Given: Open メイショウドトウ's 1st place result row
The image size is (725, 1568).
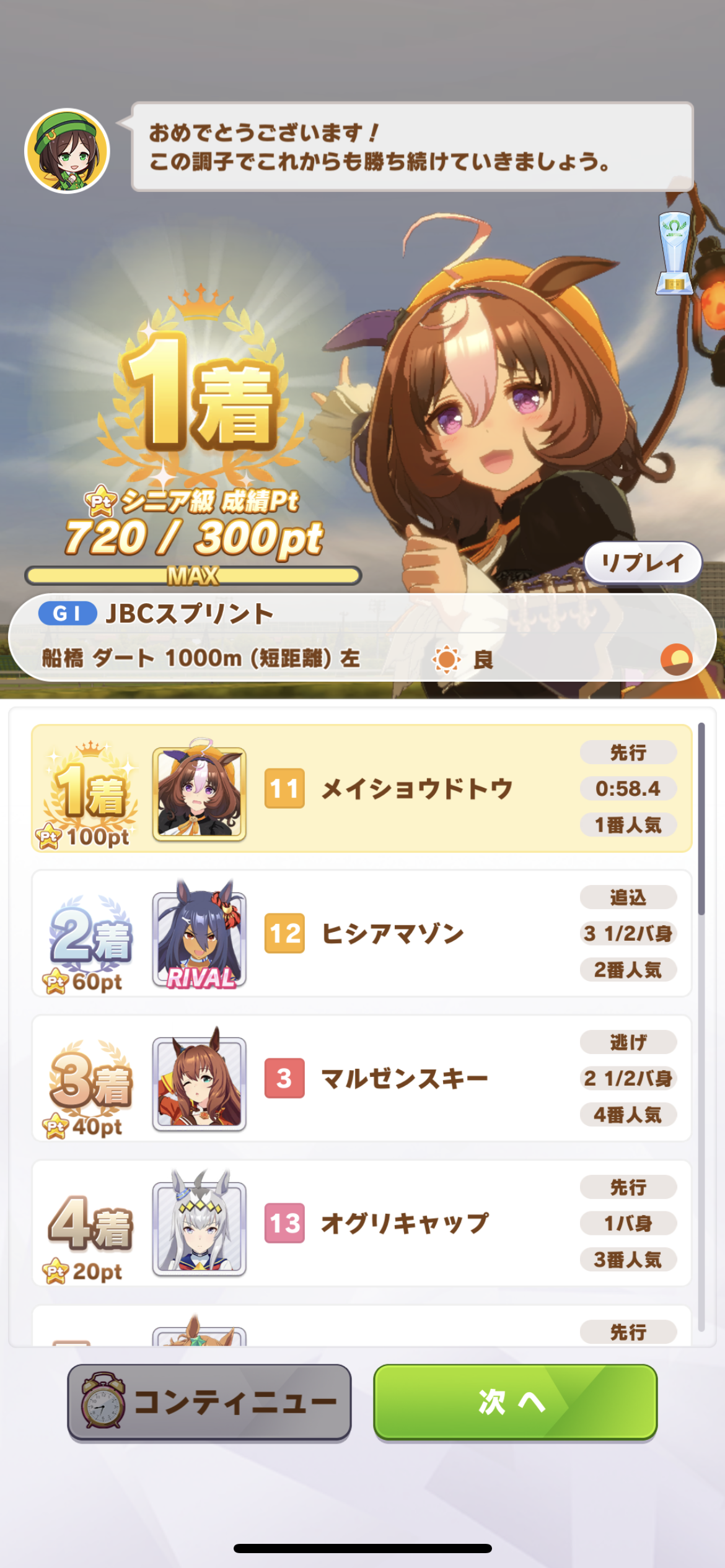Looking at the screenshot, I should coord(361,788).
